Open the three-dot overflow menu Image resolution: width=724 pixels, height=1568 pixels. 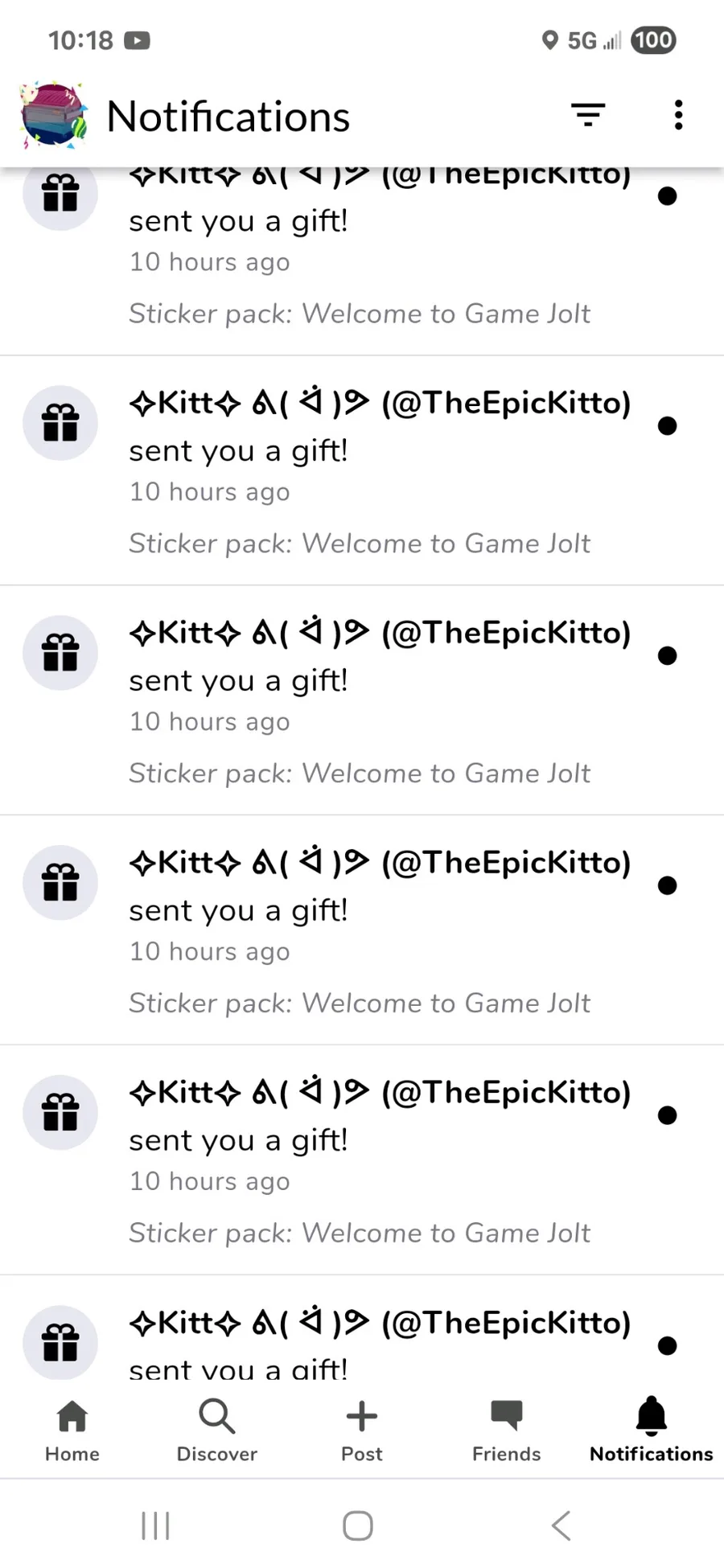coord(678,115)
